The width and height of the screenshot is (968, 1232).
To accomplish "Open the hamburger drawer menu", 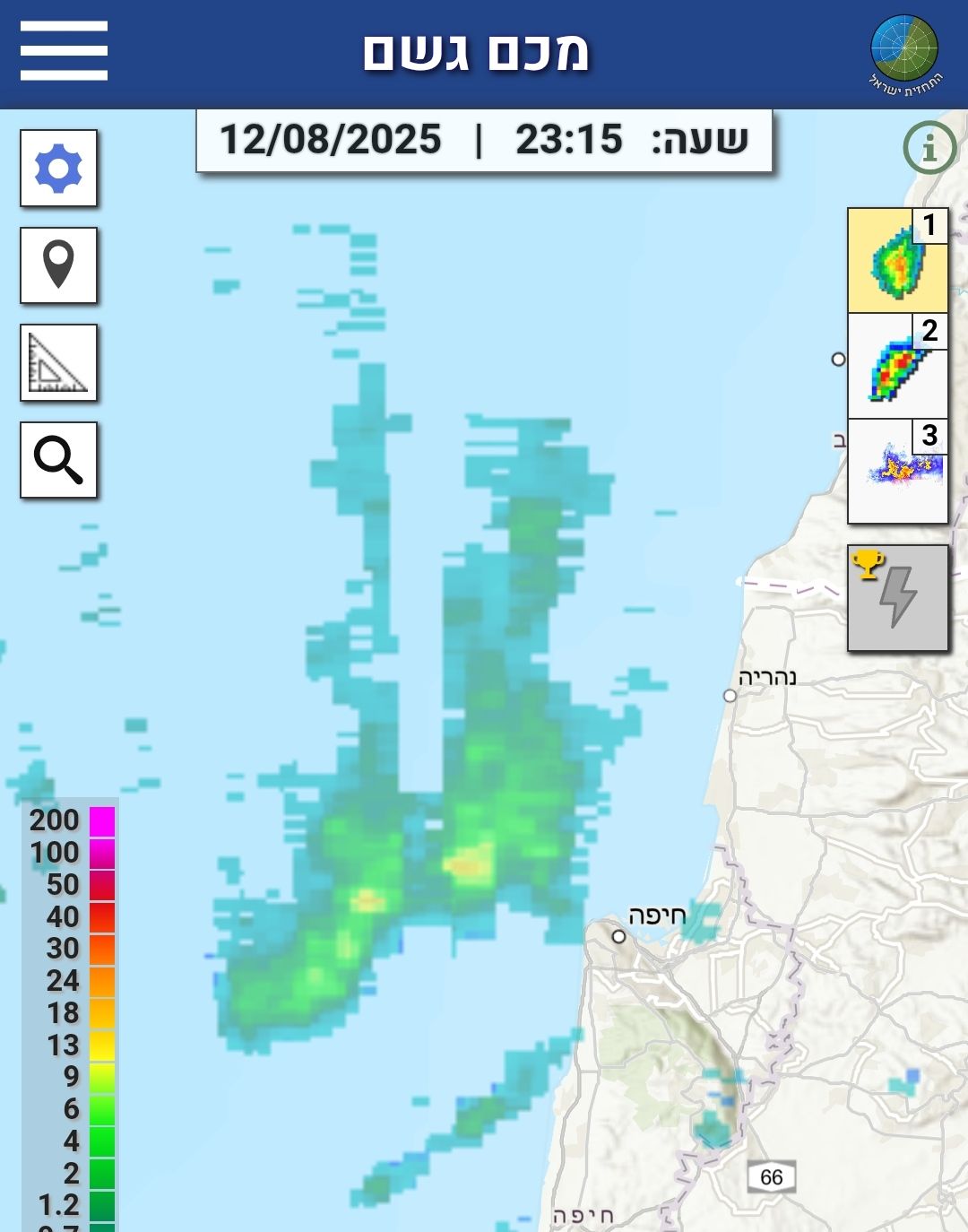I will click(x=64, y=51).
